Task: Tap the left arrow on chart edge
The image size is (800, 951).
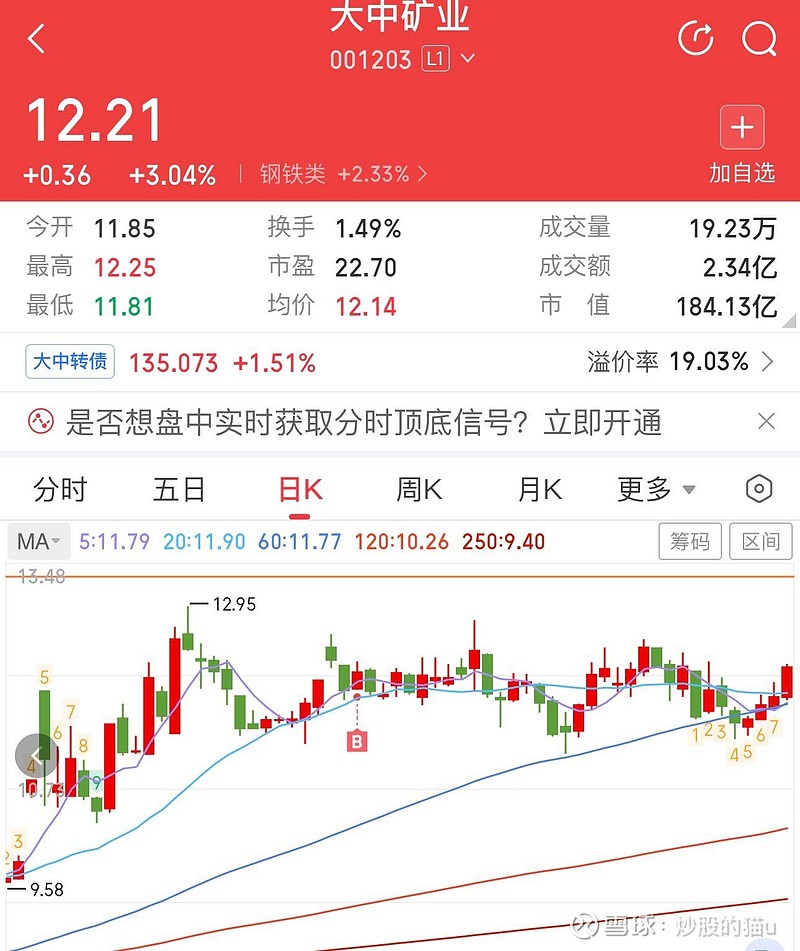Action: click(x=36, y=755)
